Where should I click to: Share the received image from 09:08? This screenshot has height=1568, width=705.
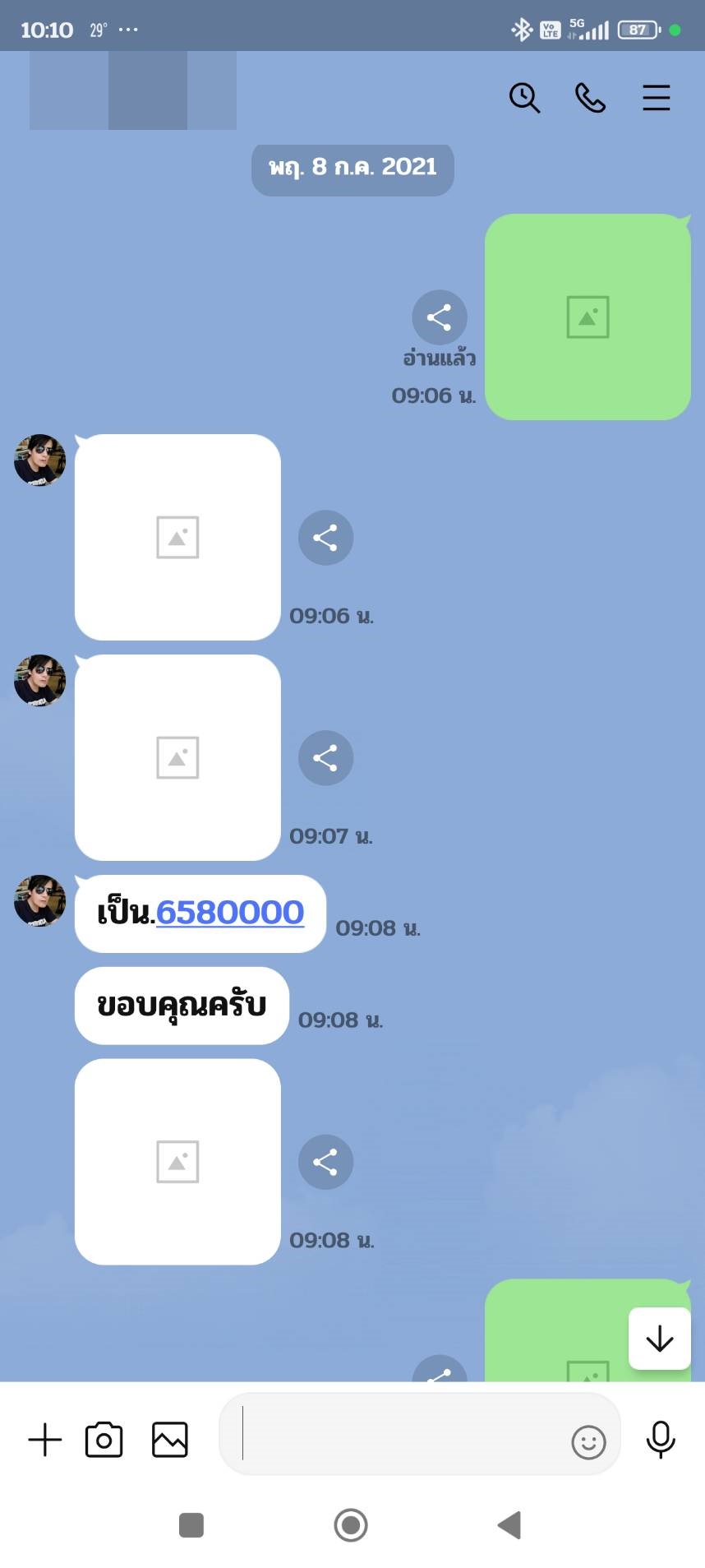(325, 1162)
